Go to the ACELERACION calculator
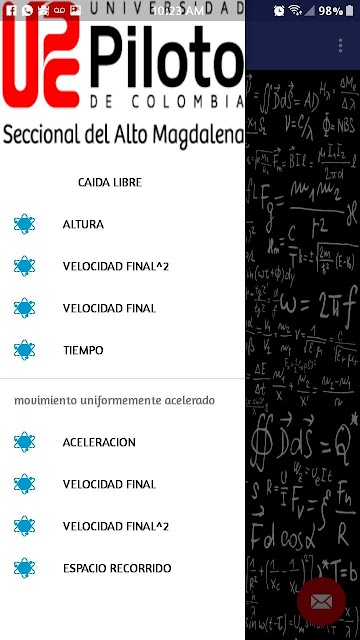 [x=122, y=442]
